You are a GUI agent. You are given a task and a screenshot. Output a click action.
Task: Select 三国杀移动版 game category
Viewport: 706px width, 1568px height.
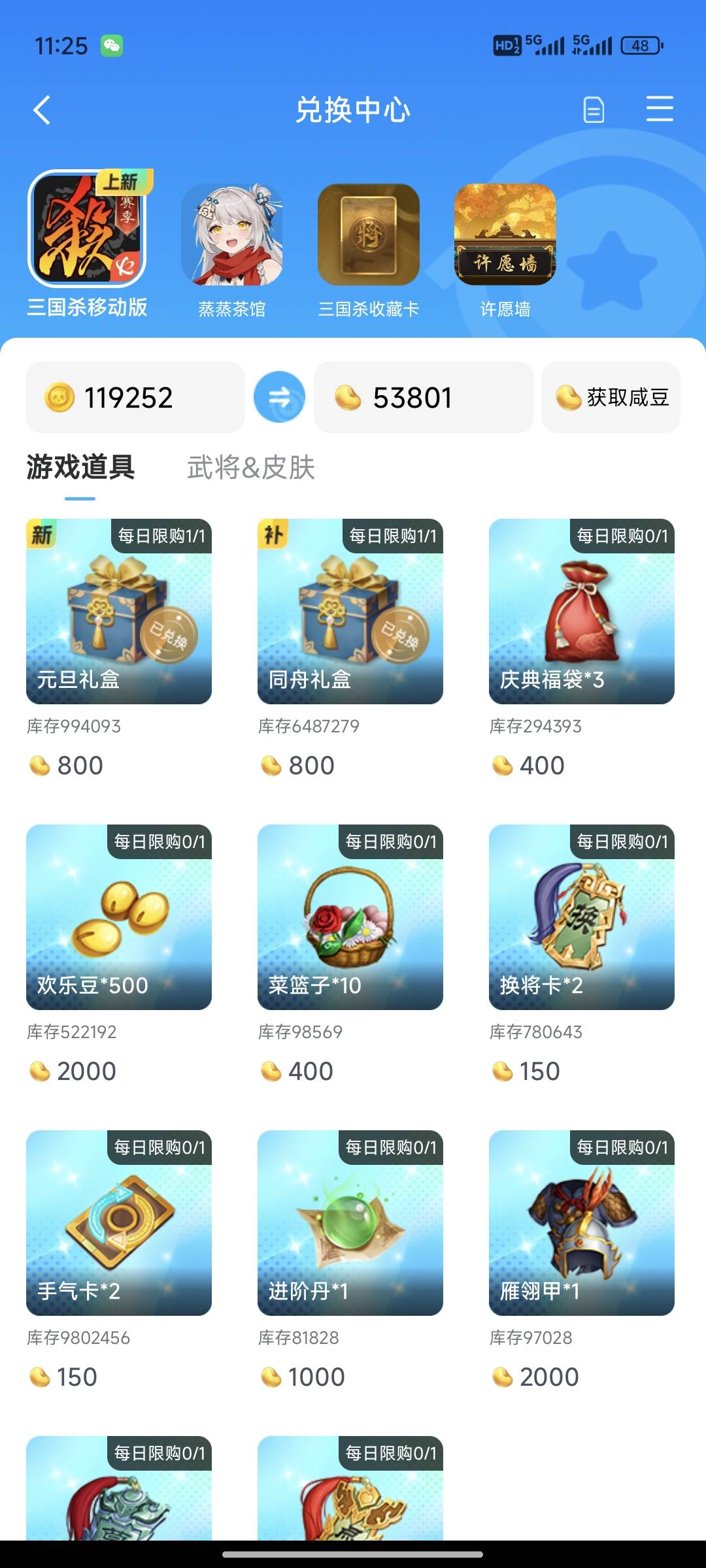[x=87, y=230]
